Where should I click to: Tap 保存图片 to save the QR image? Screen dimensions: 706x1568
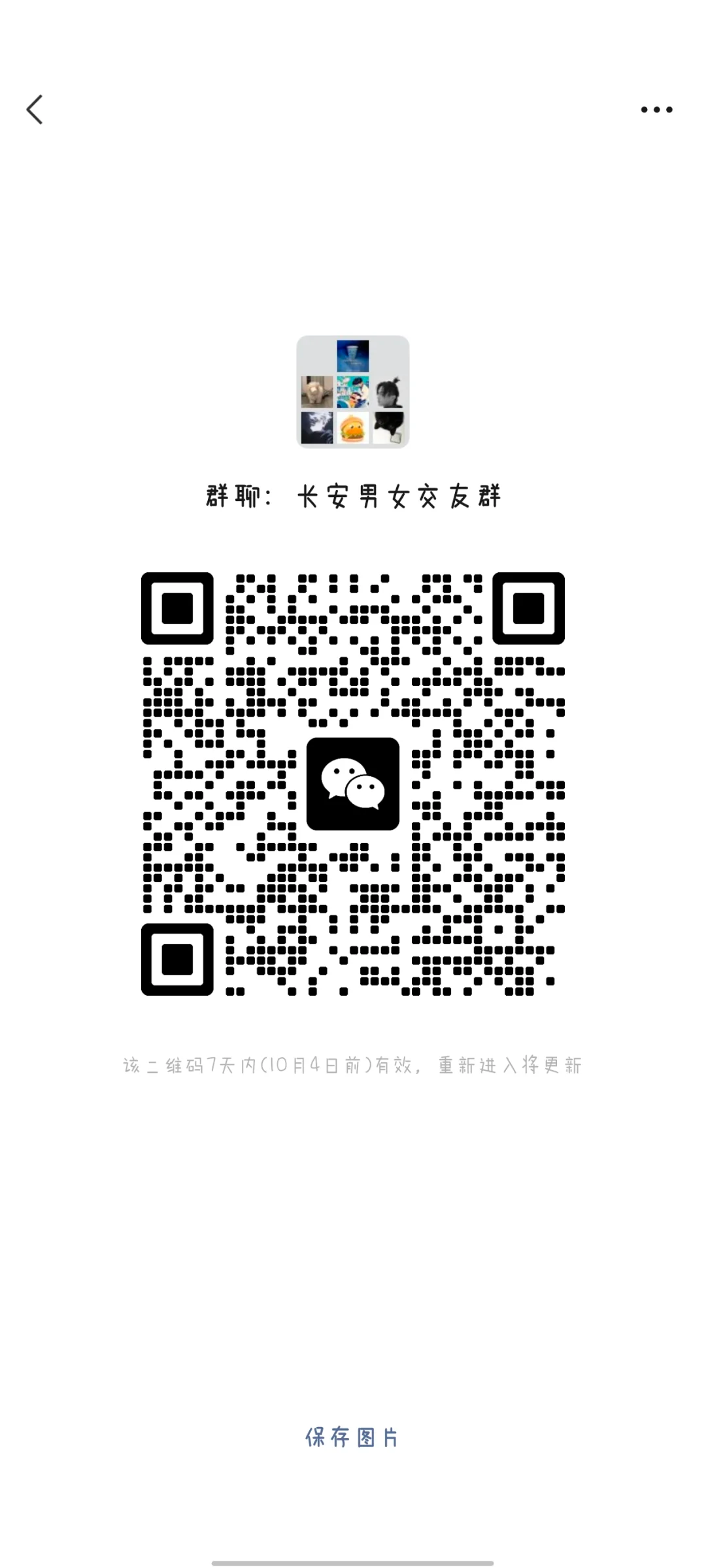point(352,1437)
